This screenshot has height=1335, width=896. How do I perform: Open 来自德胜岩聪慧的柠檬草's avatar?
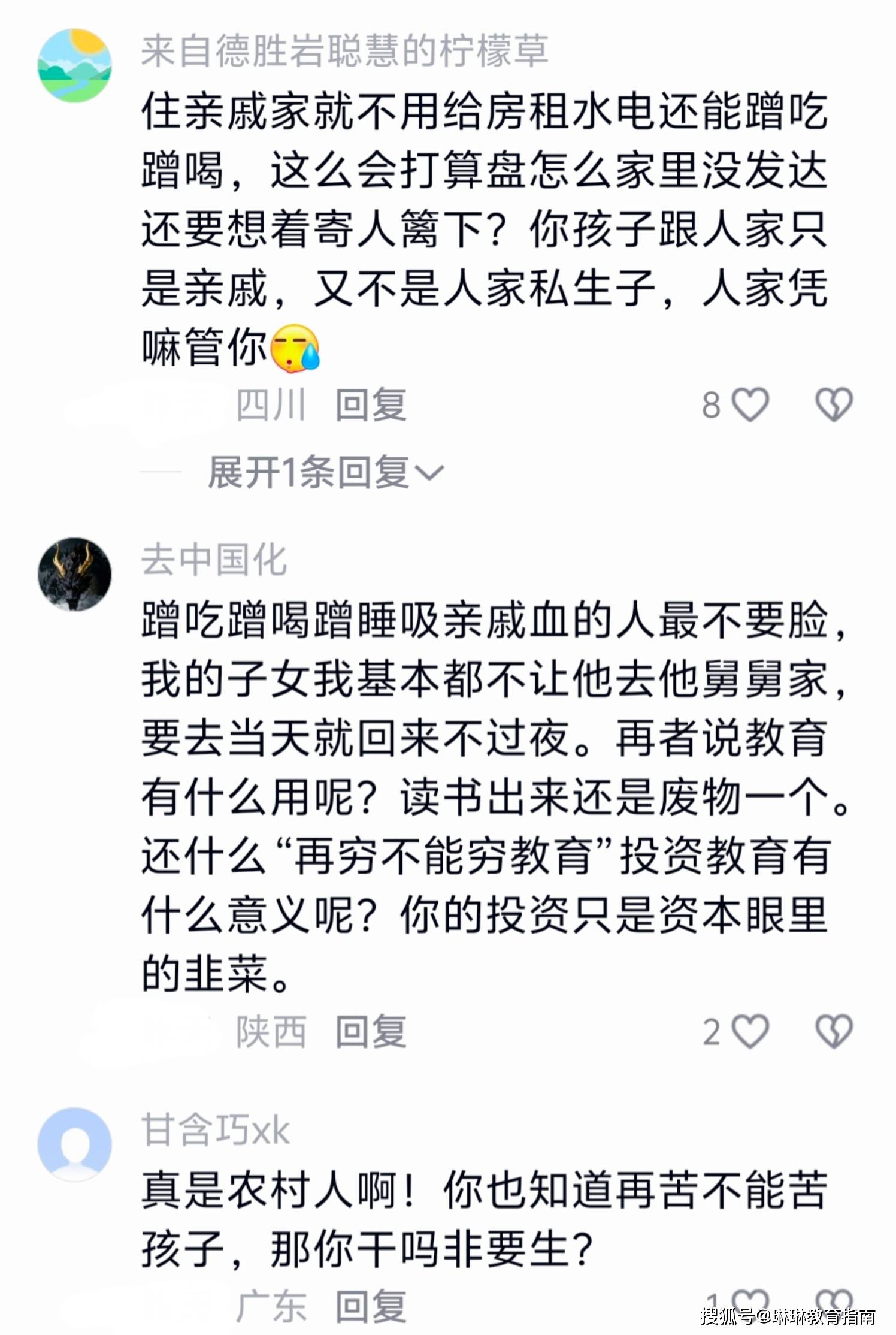(74, 65)
